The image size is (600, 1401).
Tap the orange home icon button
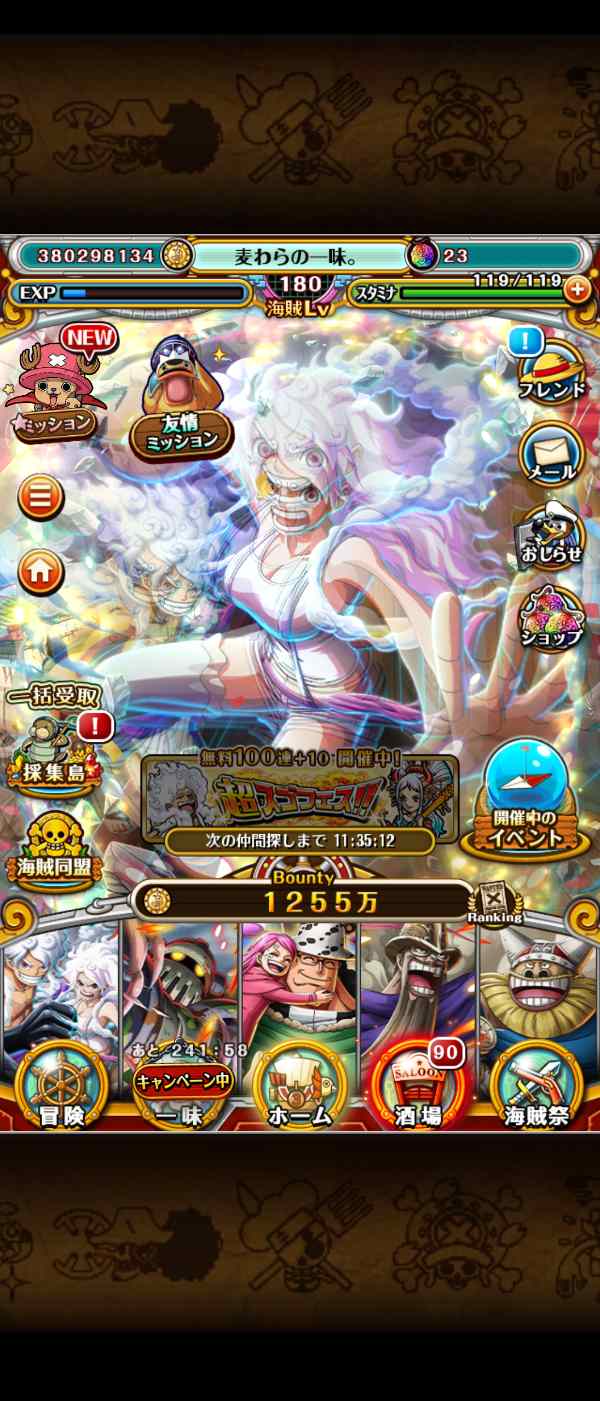point(41,573)
